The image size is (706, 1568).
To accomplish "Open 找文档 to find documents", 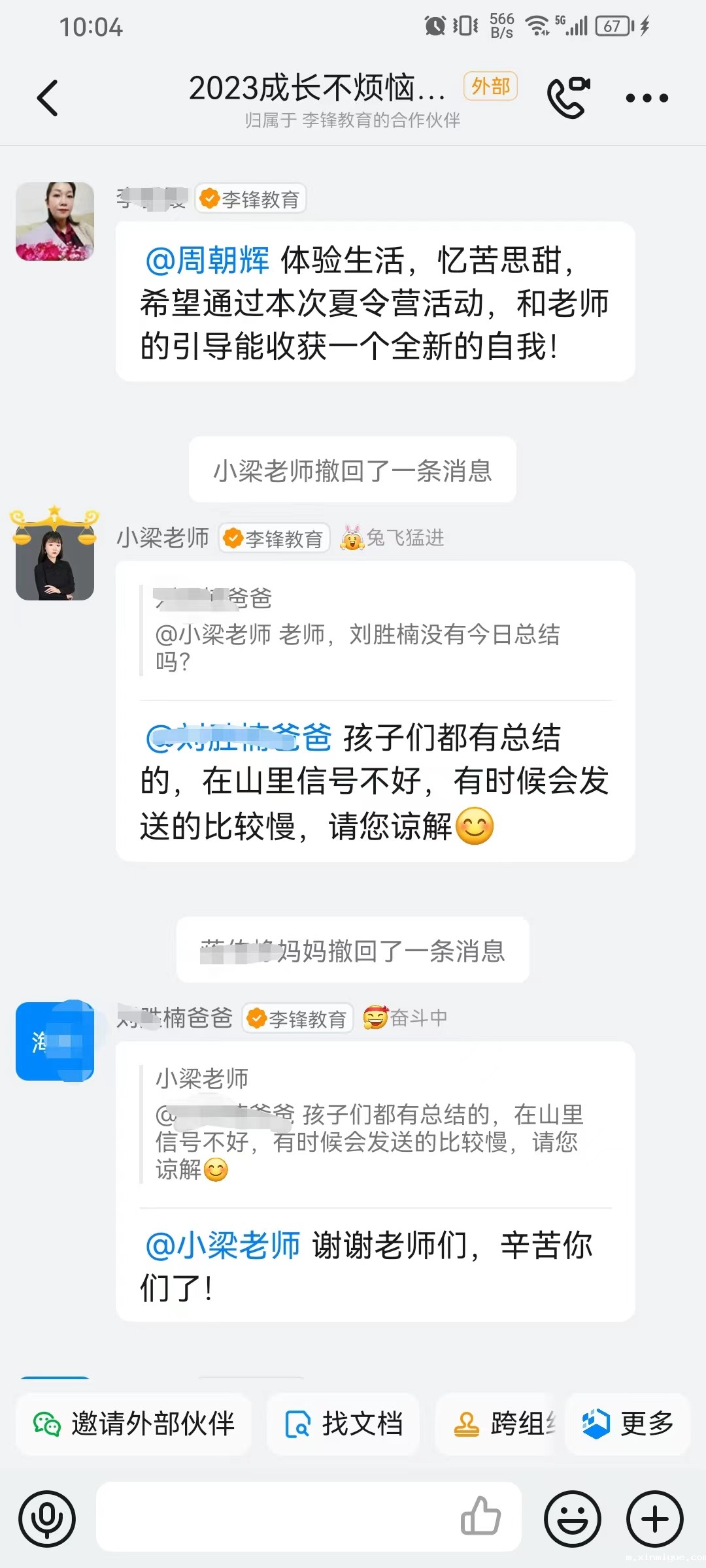I will (343, 1424).
